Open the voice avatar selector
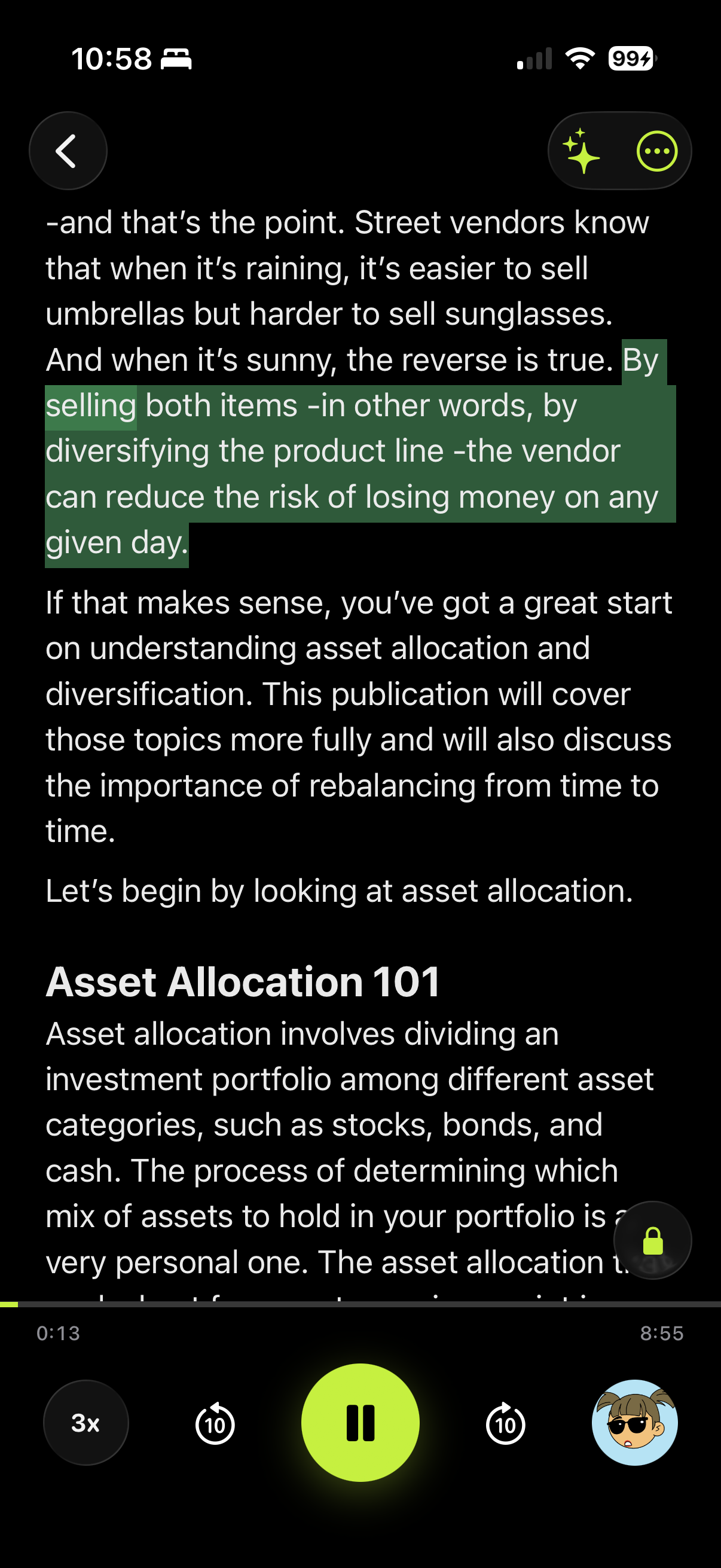 pyautogui.click(x=634, y=1423)
